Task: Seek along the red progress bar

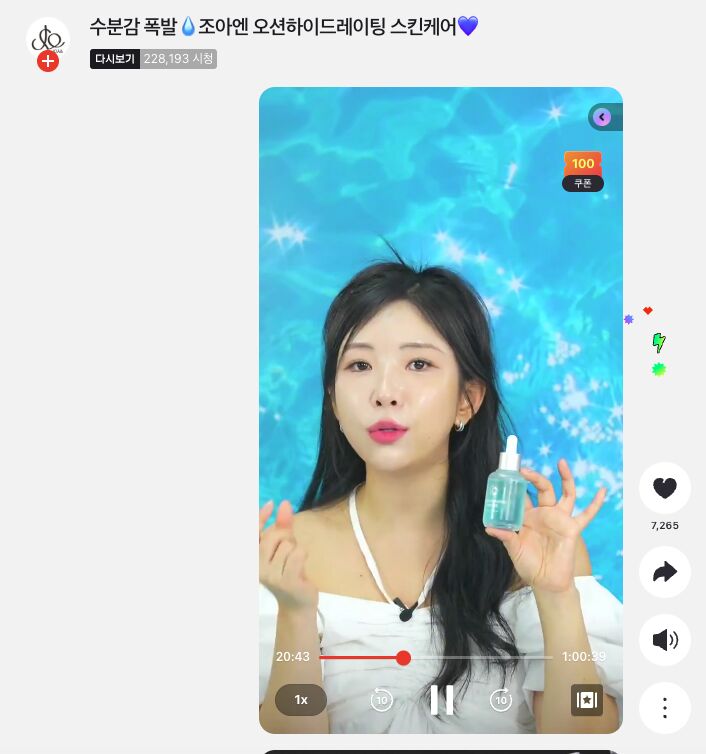Action: pyautogui.click(x=436, y=657)
